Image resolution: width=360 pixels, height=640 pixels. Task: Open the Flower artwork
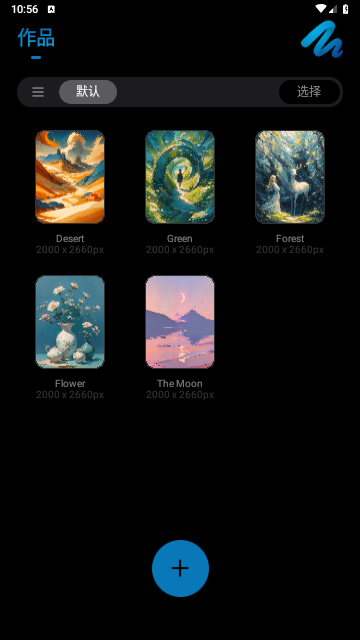70,322
